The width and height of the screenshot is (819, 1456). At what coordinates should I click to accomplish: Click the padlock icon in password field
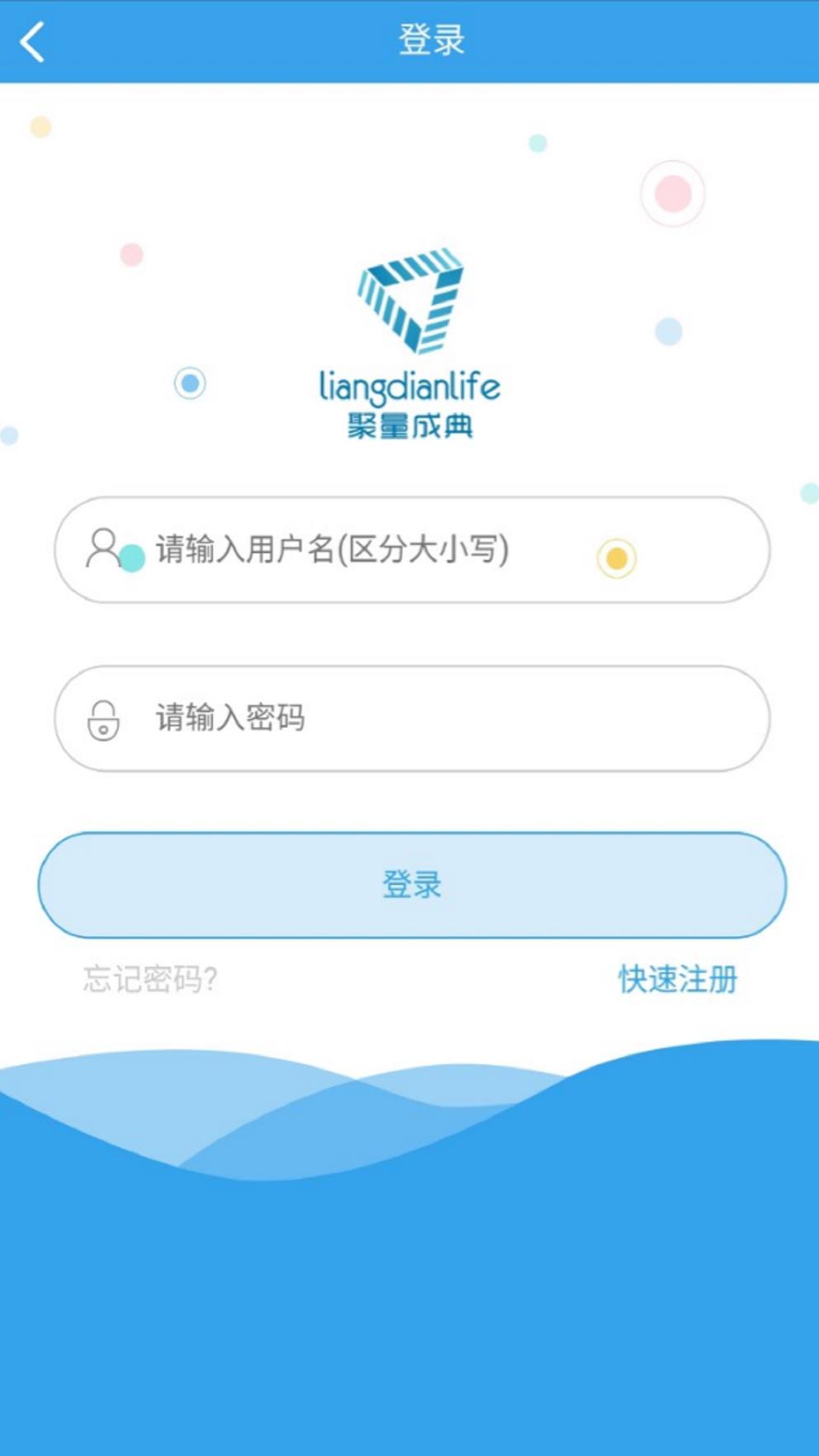(x=104, y=717)
